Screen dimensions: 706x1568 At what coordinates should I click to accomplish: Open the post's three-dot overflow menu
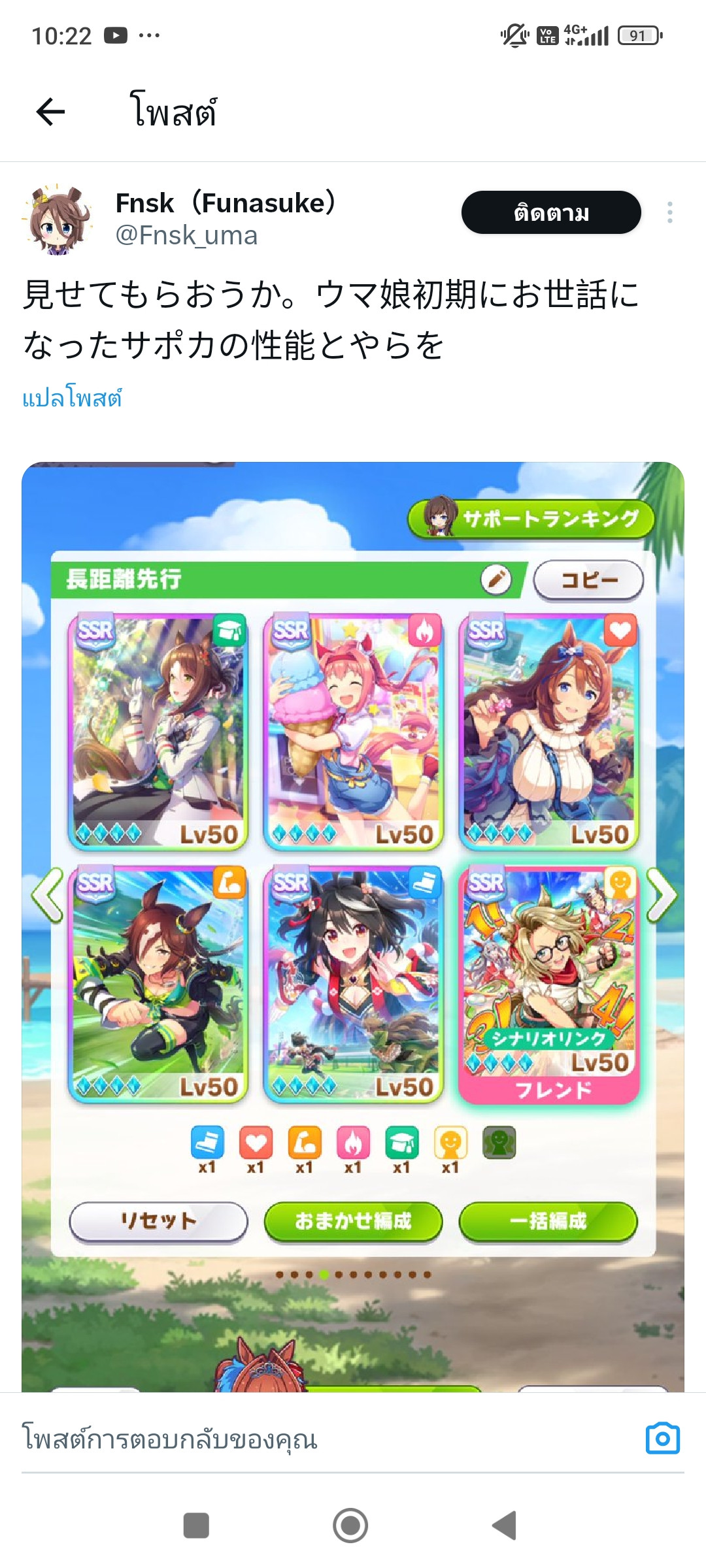669,212
